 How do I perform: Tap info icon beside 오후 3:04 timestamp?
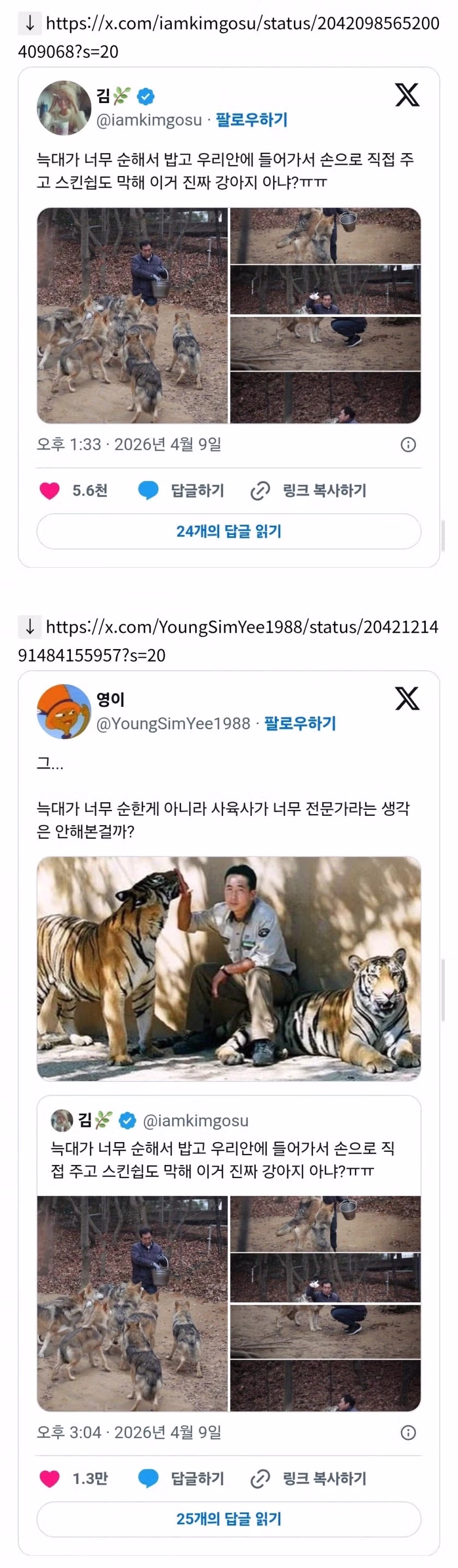coord(408,1432)
